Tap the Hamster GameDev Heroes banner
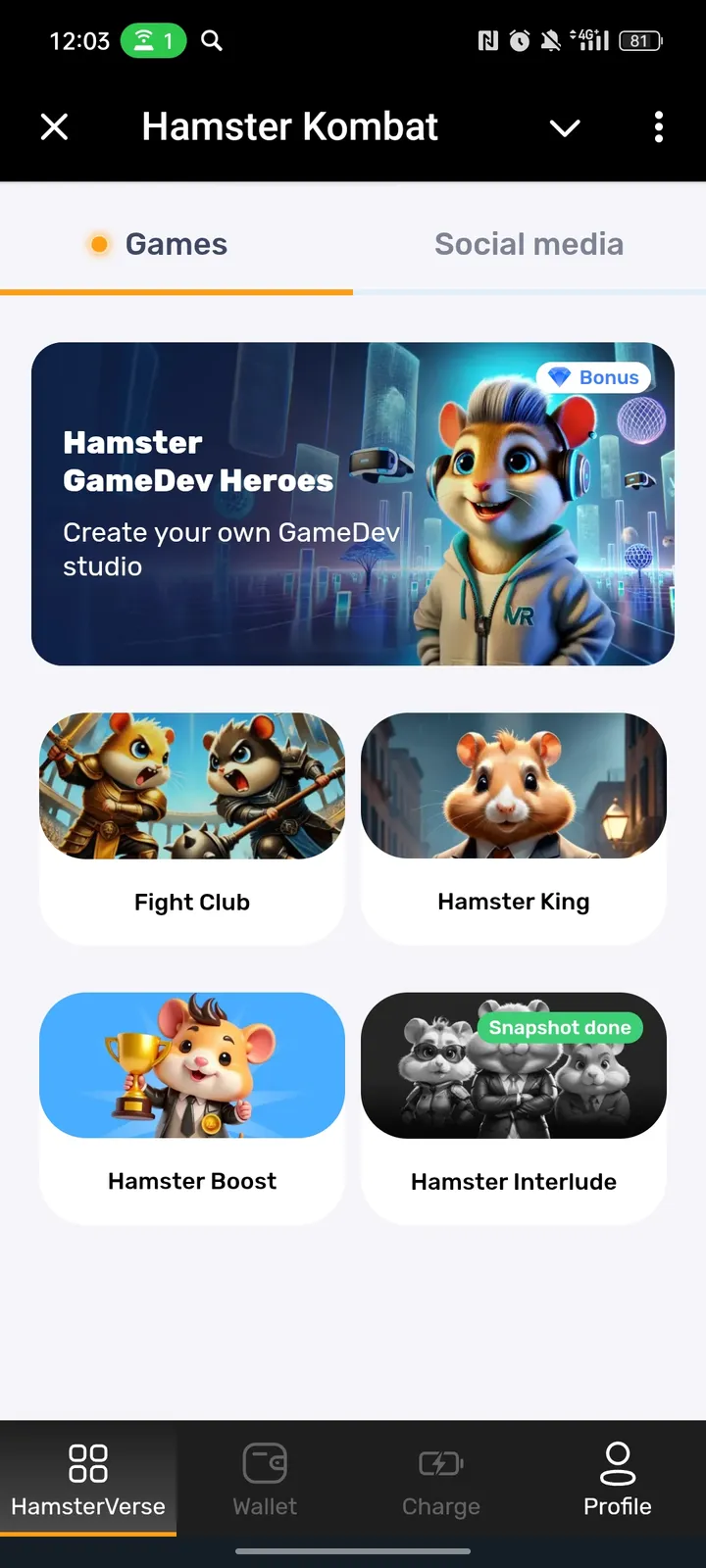706x1568 pixels. coord(353,504)
